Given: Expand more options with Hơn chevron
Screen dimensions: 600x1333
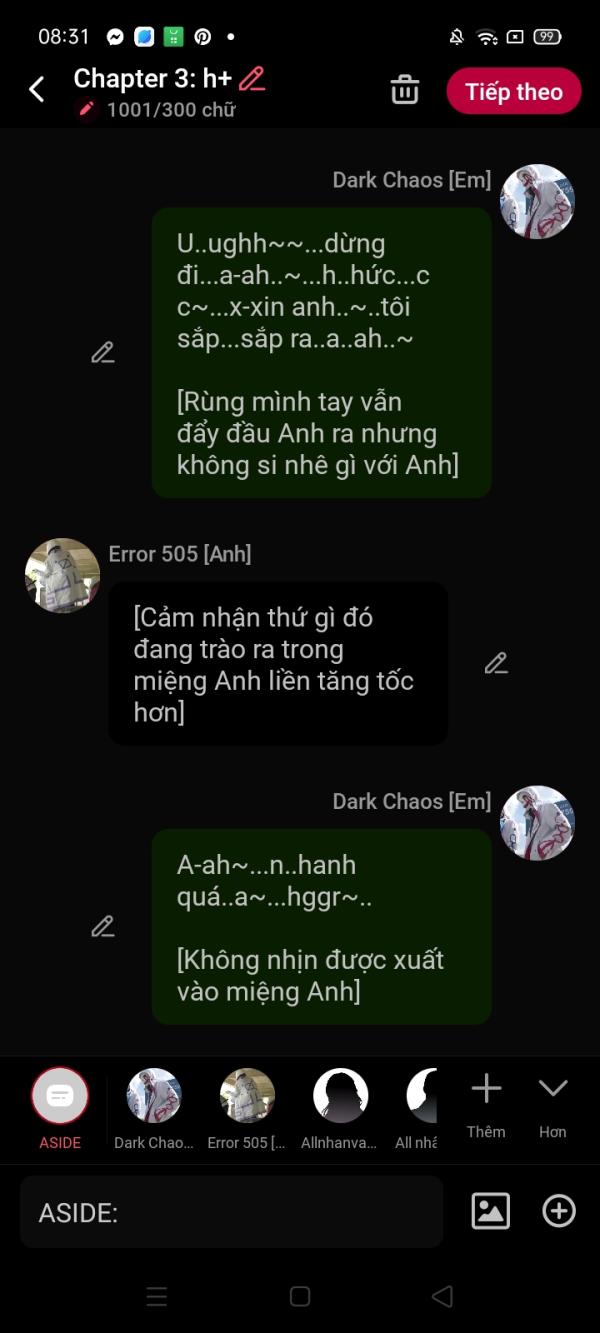Looking at the screenshot, I should click(x=553, y=1104).
